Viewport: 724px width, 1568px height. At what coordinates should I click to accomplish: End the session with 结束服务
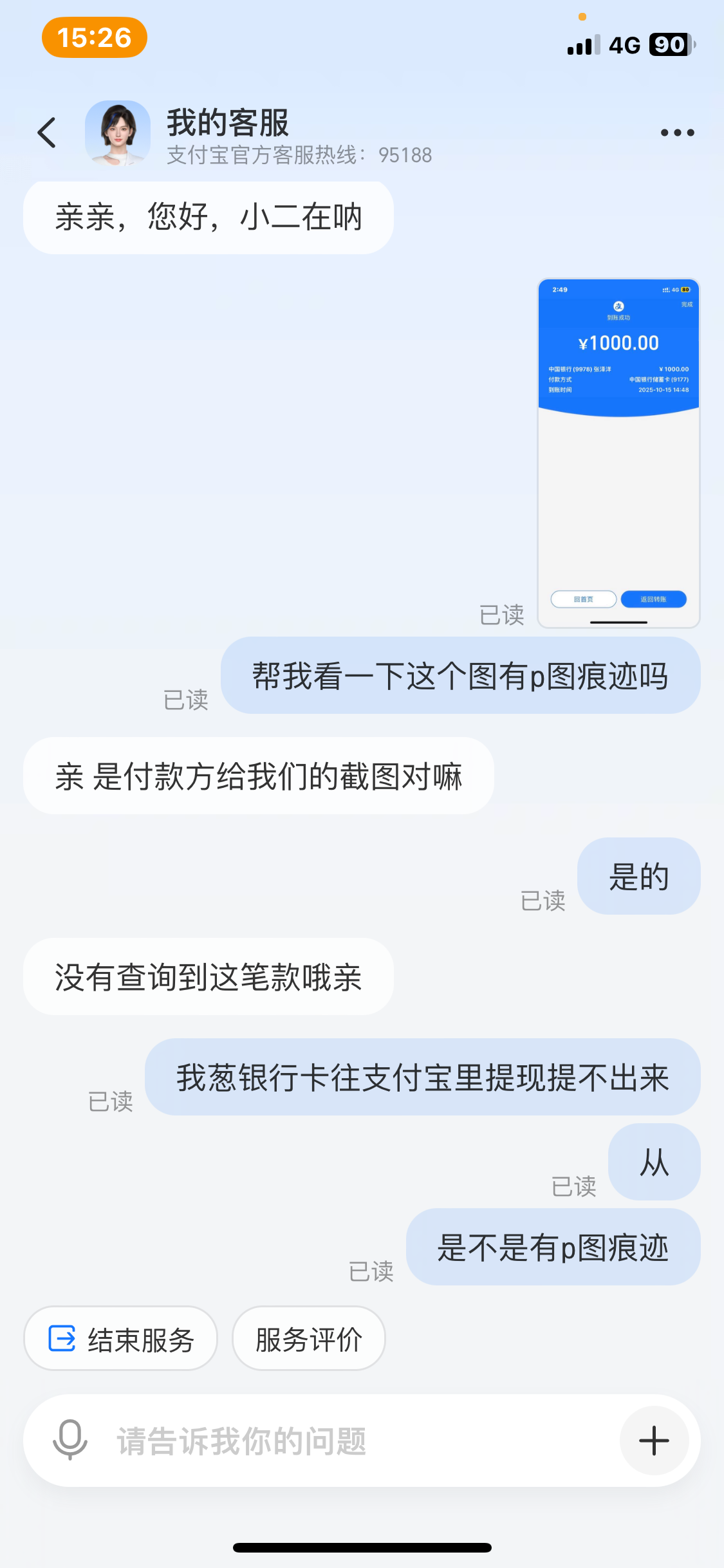point(120,1339)
